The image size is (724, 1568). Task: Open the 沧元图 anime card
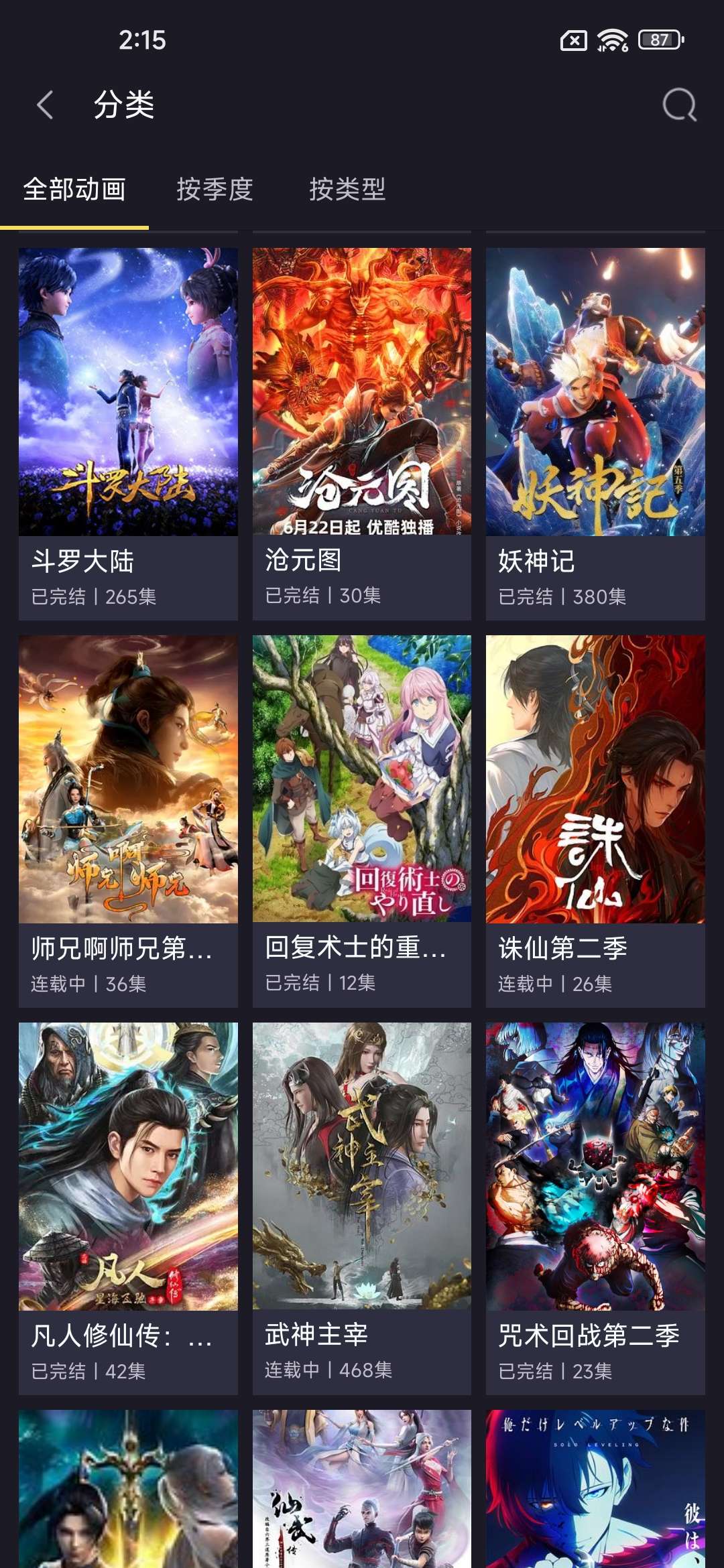coord(361,433)
